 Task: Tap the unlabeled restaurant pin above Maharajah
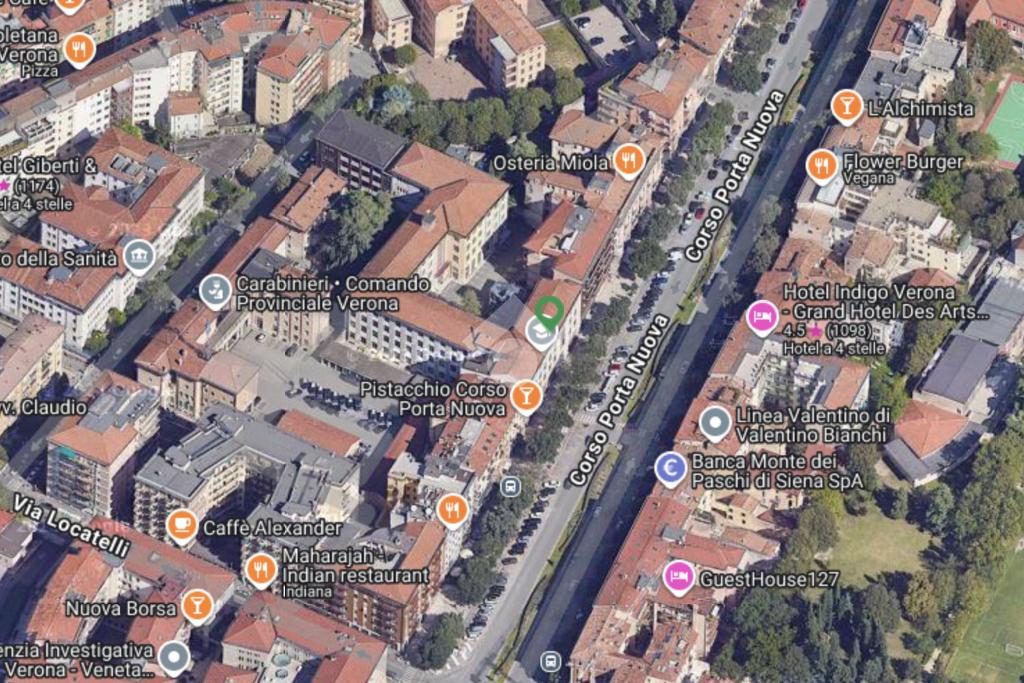452,510
